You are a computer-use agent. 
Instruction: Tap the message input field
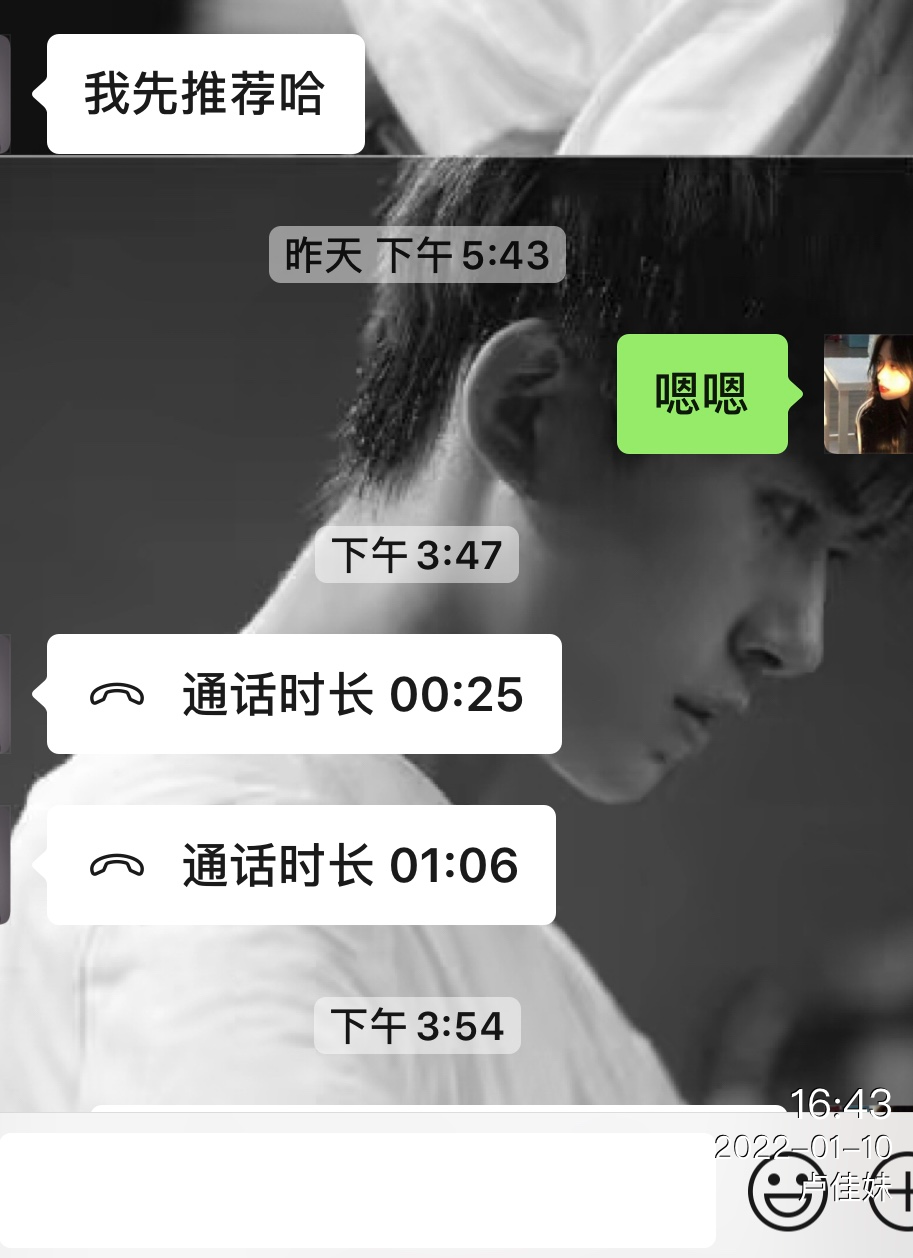coord(356,1190)
